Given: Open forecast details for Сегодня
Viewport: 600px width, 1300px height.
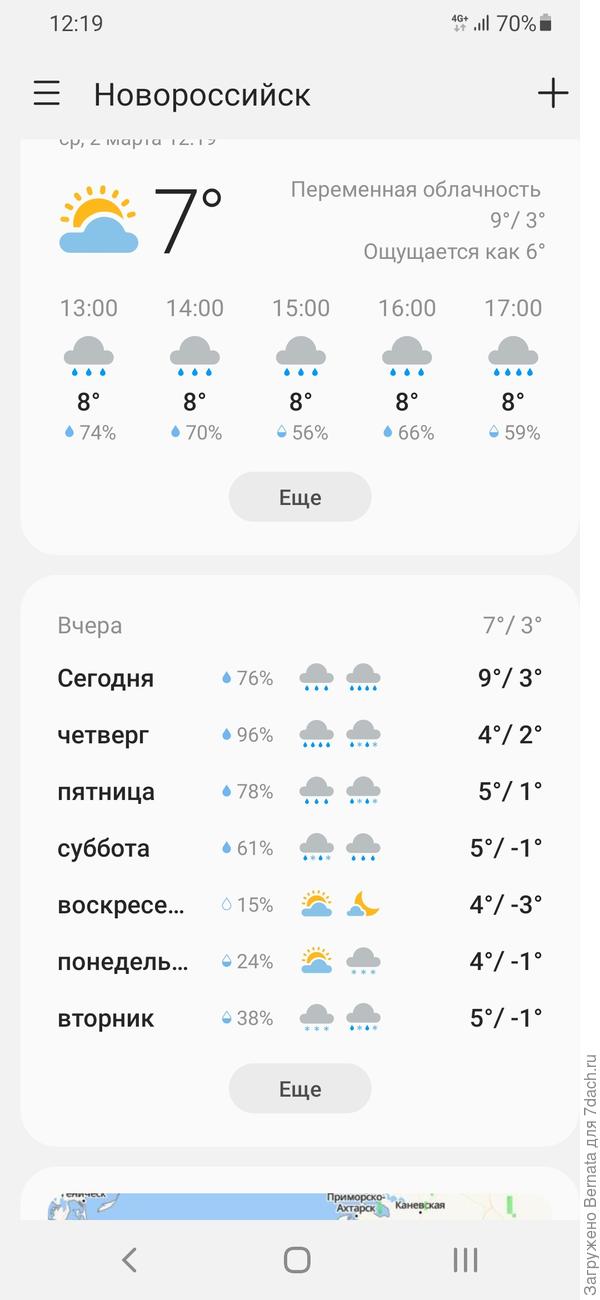Looking at the screenshot, I should 299,678.
